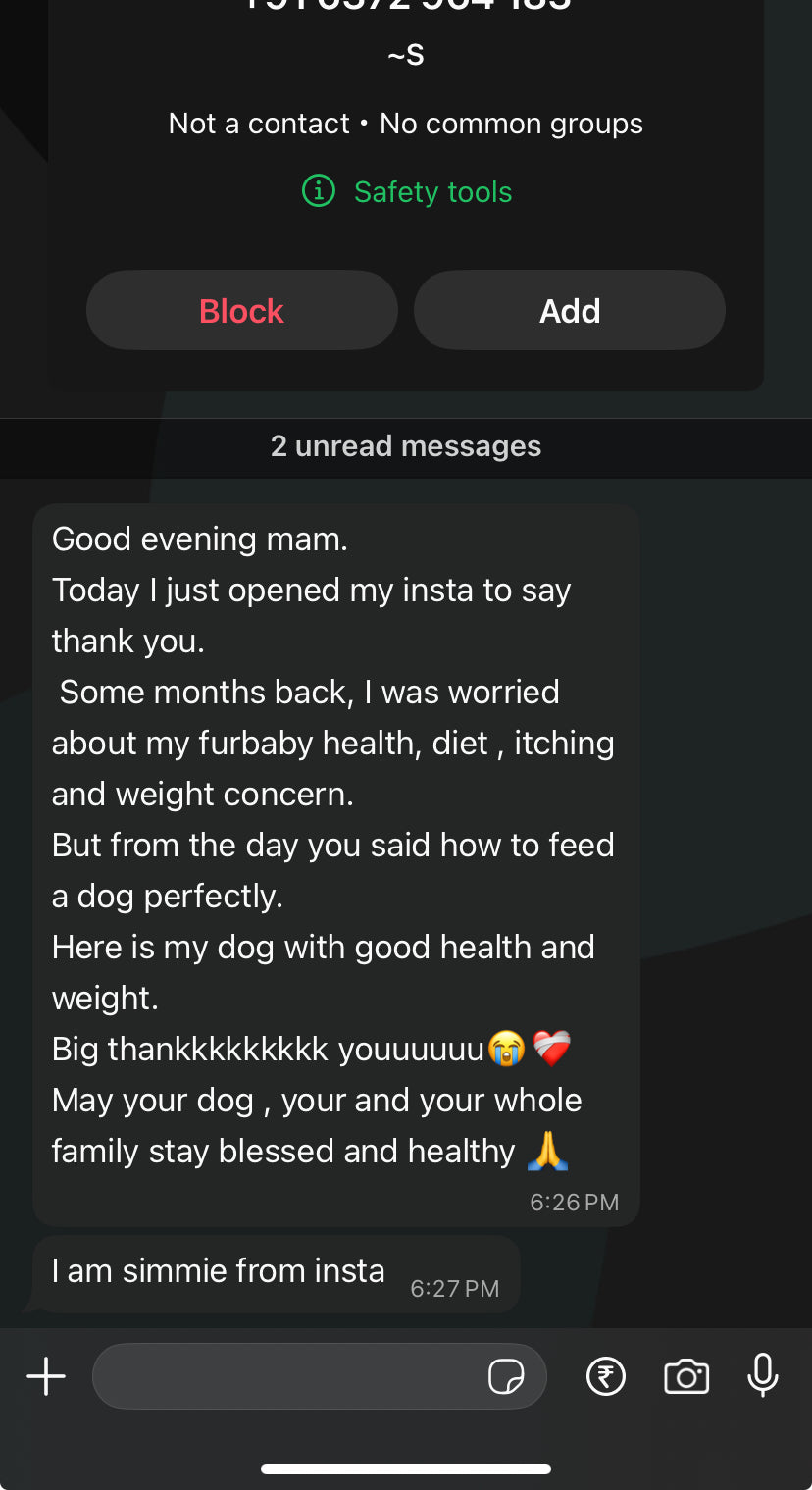Open the rupee payment option
The width and height of the screenshot is (812, 1490).
(x=606, y=1376)
